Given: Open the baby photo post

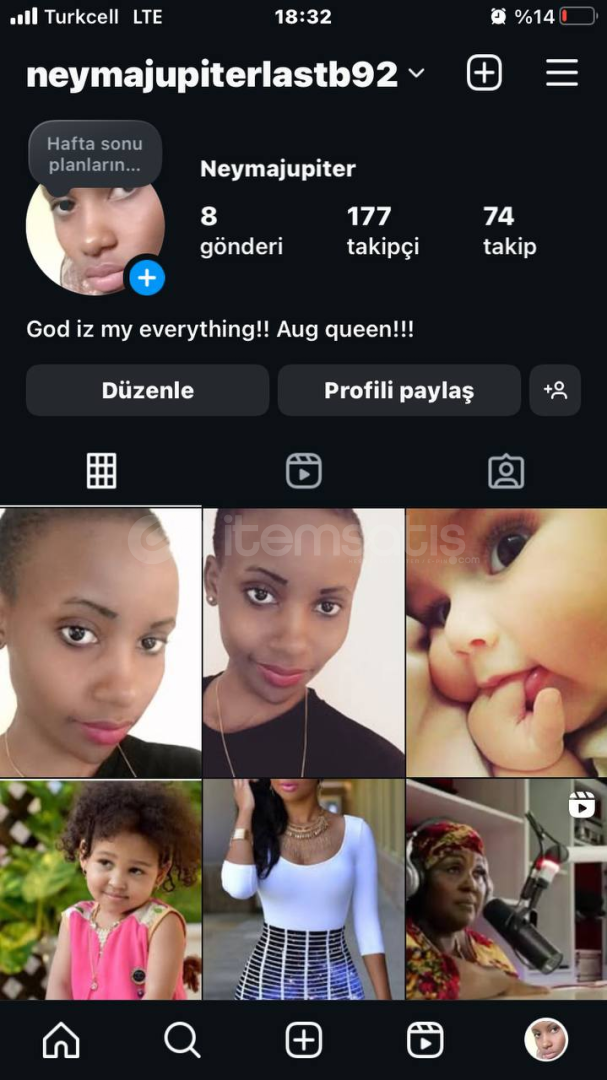Looking at the screenshot, I should 506,642.
